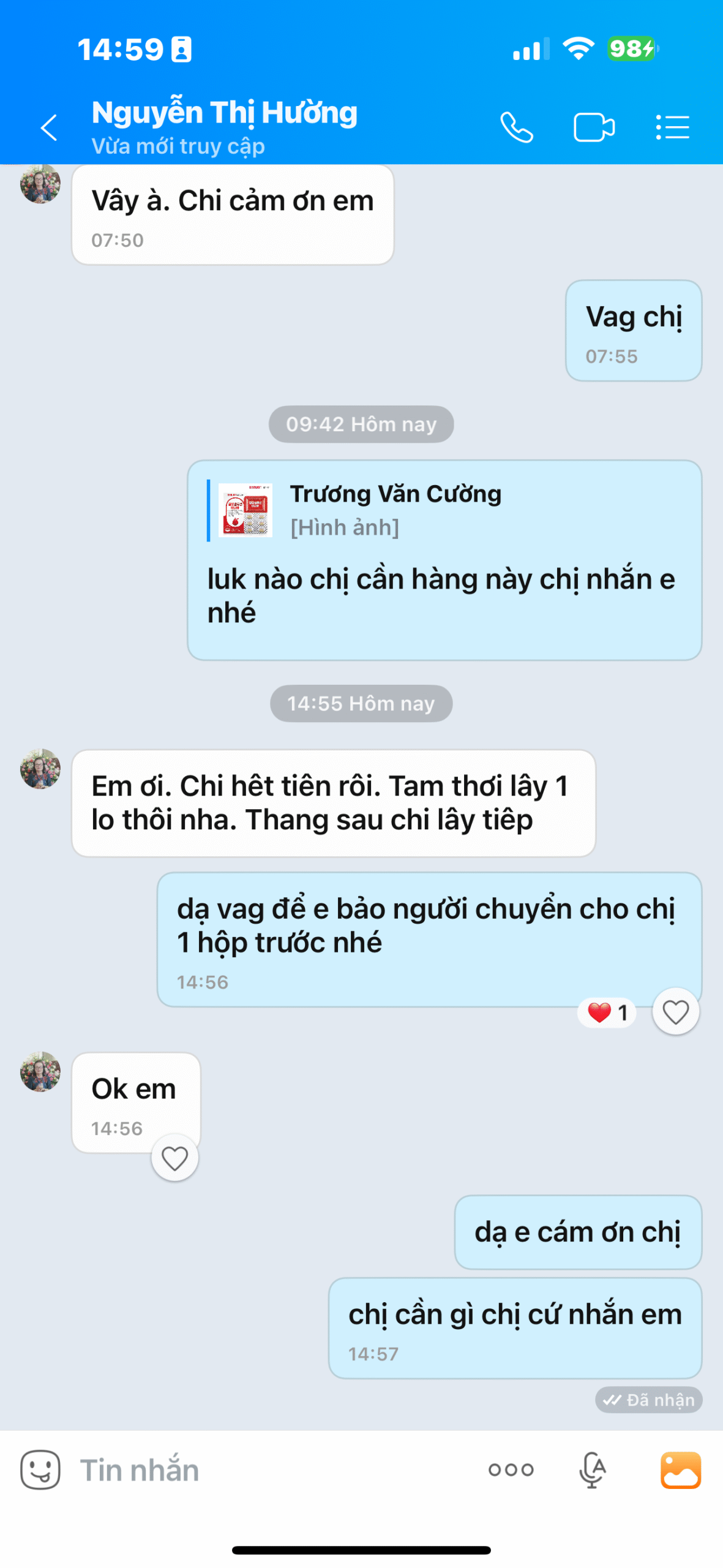Open the chat options menu

pos(672,127)
